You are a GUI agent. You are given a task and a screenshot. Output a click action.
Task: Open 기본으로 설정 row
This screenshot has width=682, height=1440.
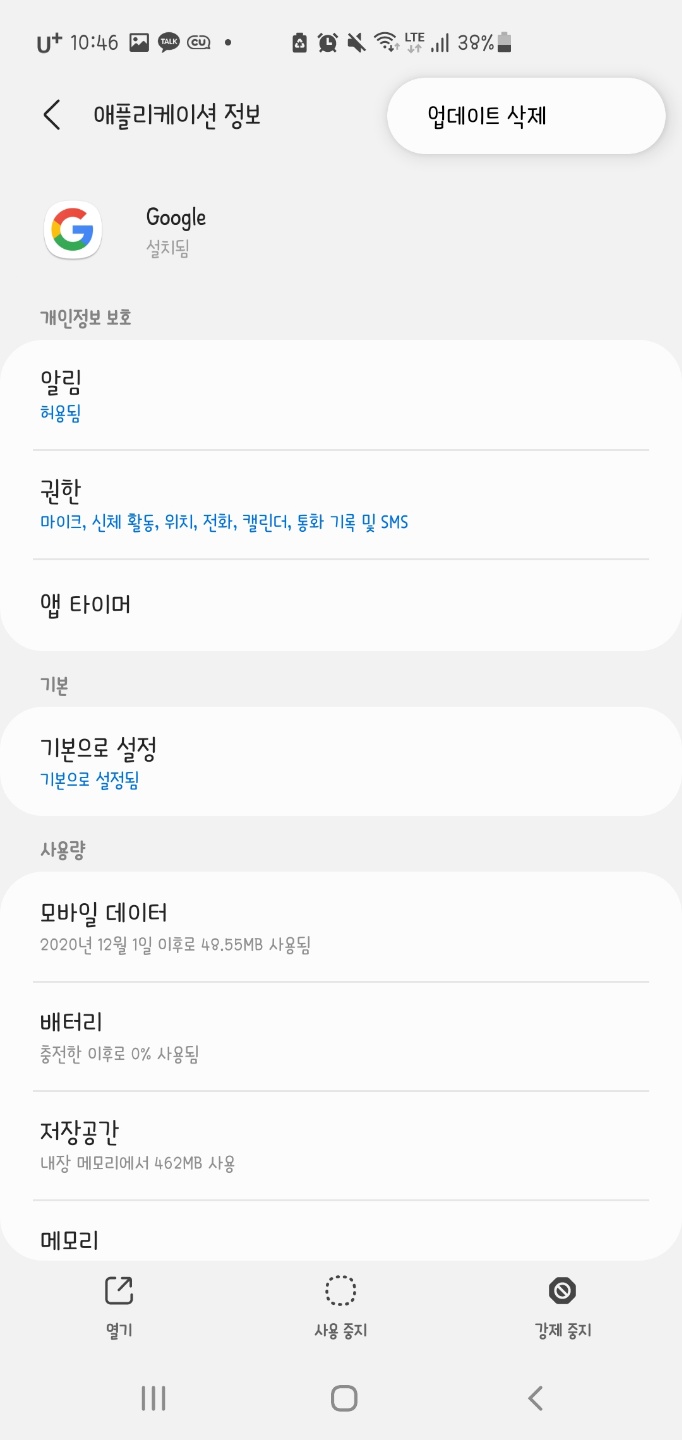340,761
